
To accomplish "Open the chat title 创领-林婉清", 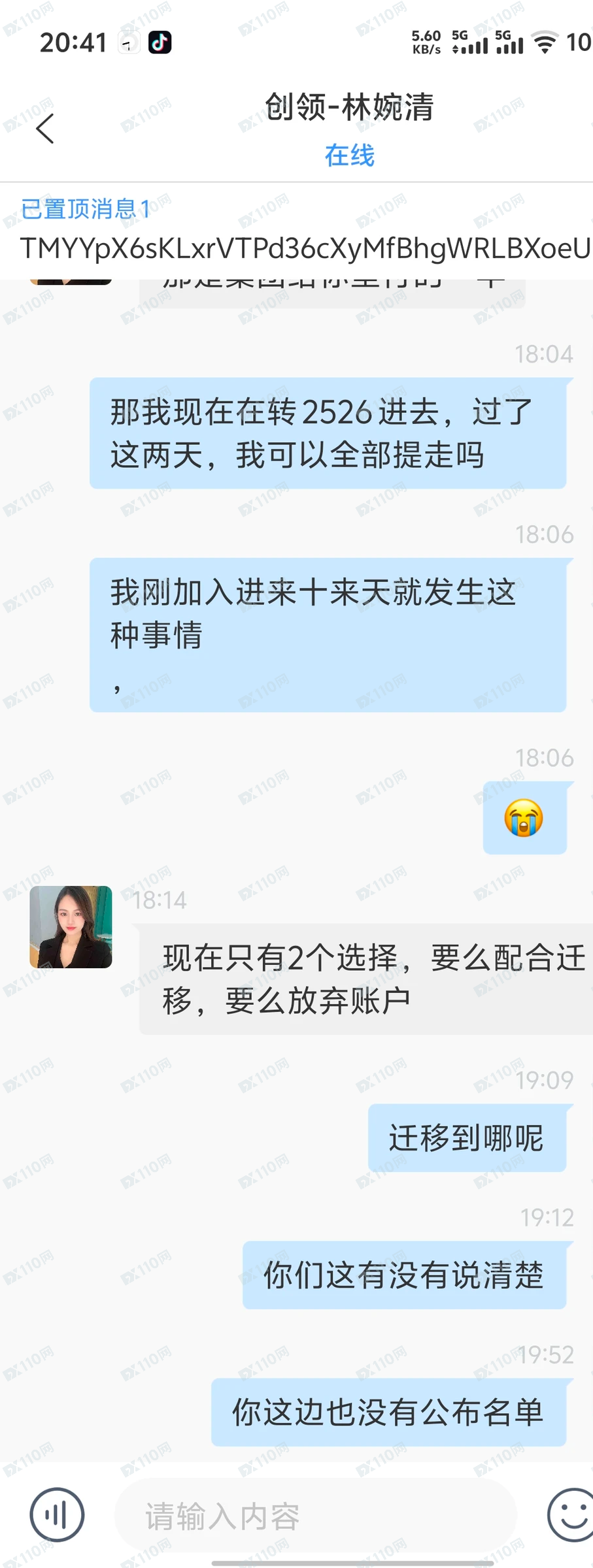I will [348, 107].
